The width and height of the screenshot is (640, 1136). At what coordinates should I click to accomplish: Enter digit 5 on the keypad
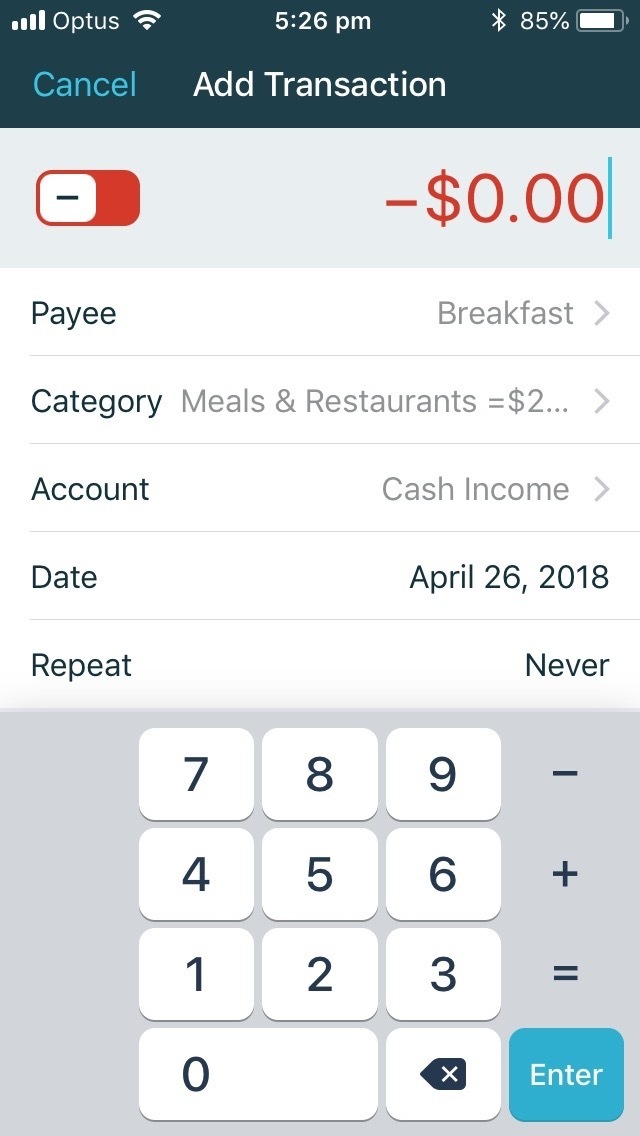(320, 874)
